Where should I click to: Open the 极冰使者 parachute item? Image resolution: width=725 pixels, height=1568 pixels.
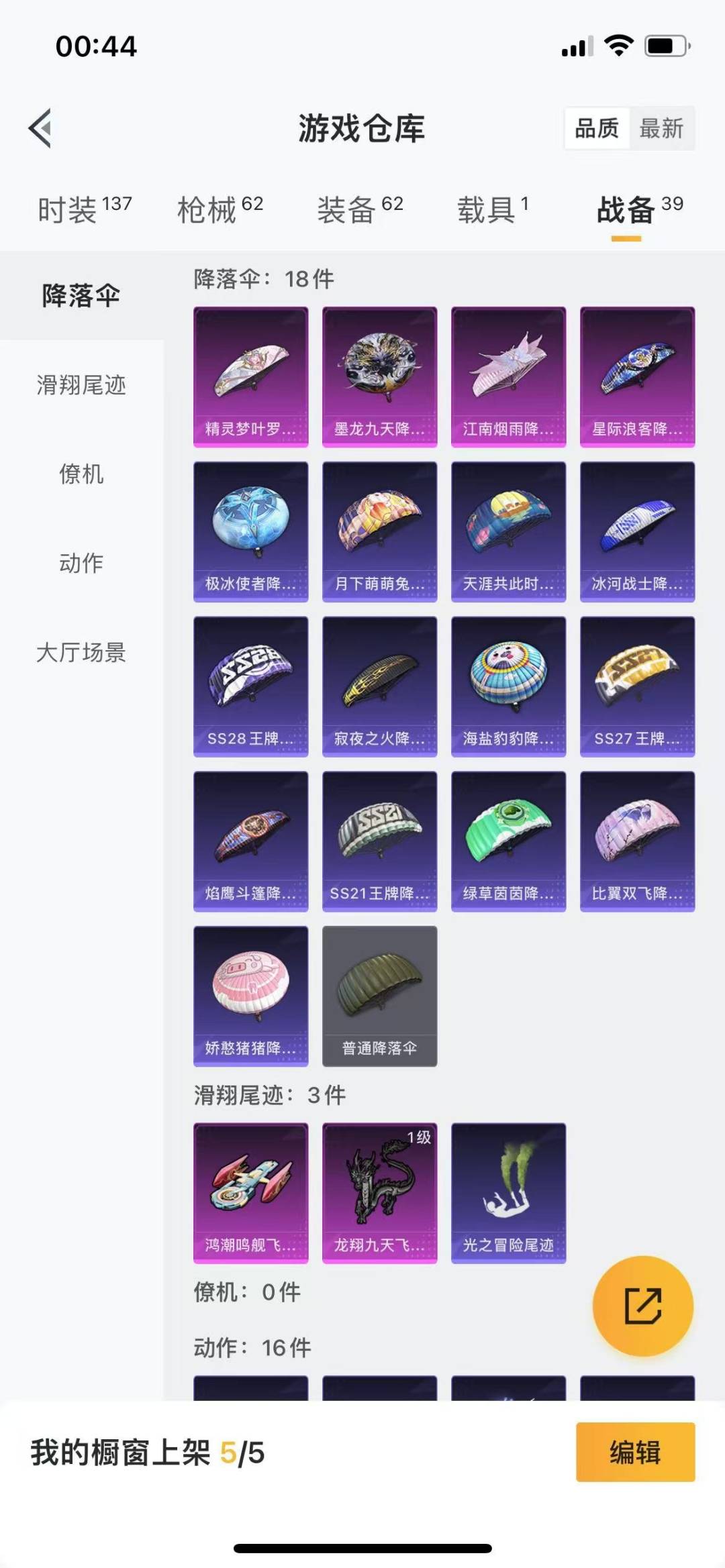tap(250, 531)
